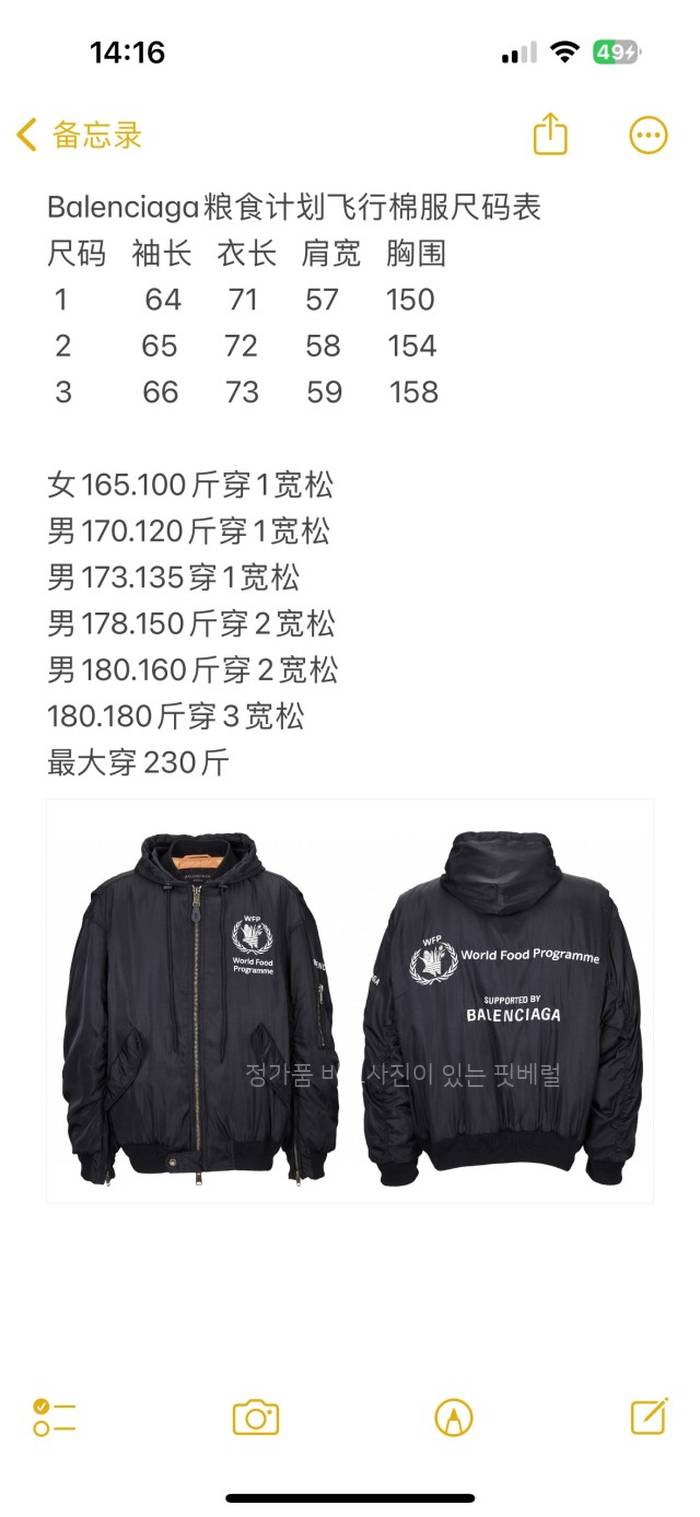Compose a new note

pos(649,1416)
